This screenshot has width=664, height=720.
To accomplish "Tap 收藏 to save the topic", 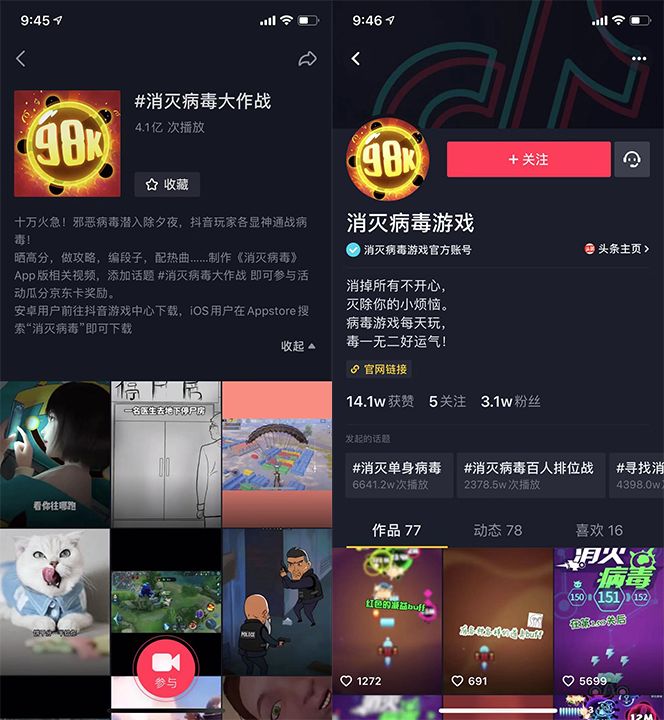I will tap(167, 184).
